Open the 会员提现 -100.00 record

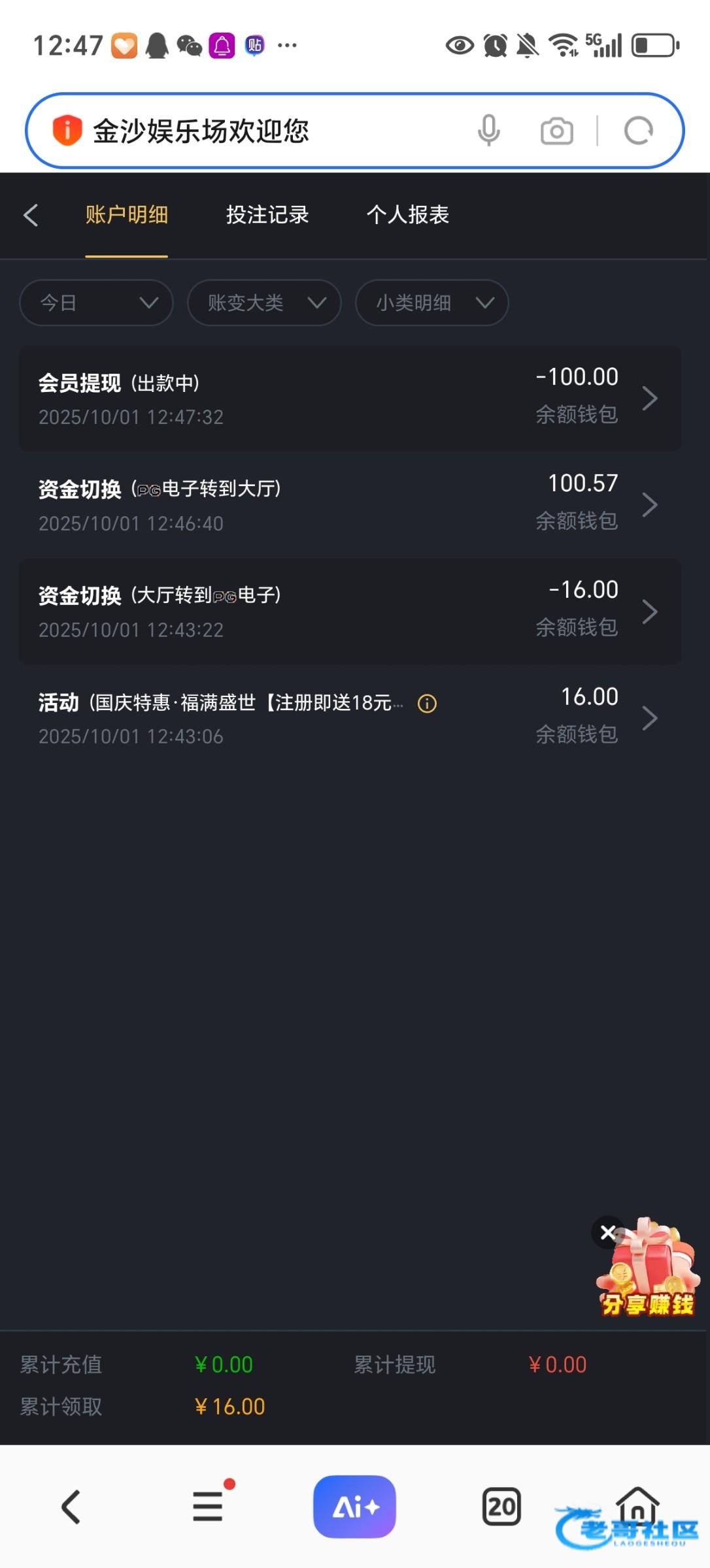point(350,399)
